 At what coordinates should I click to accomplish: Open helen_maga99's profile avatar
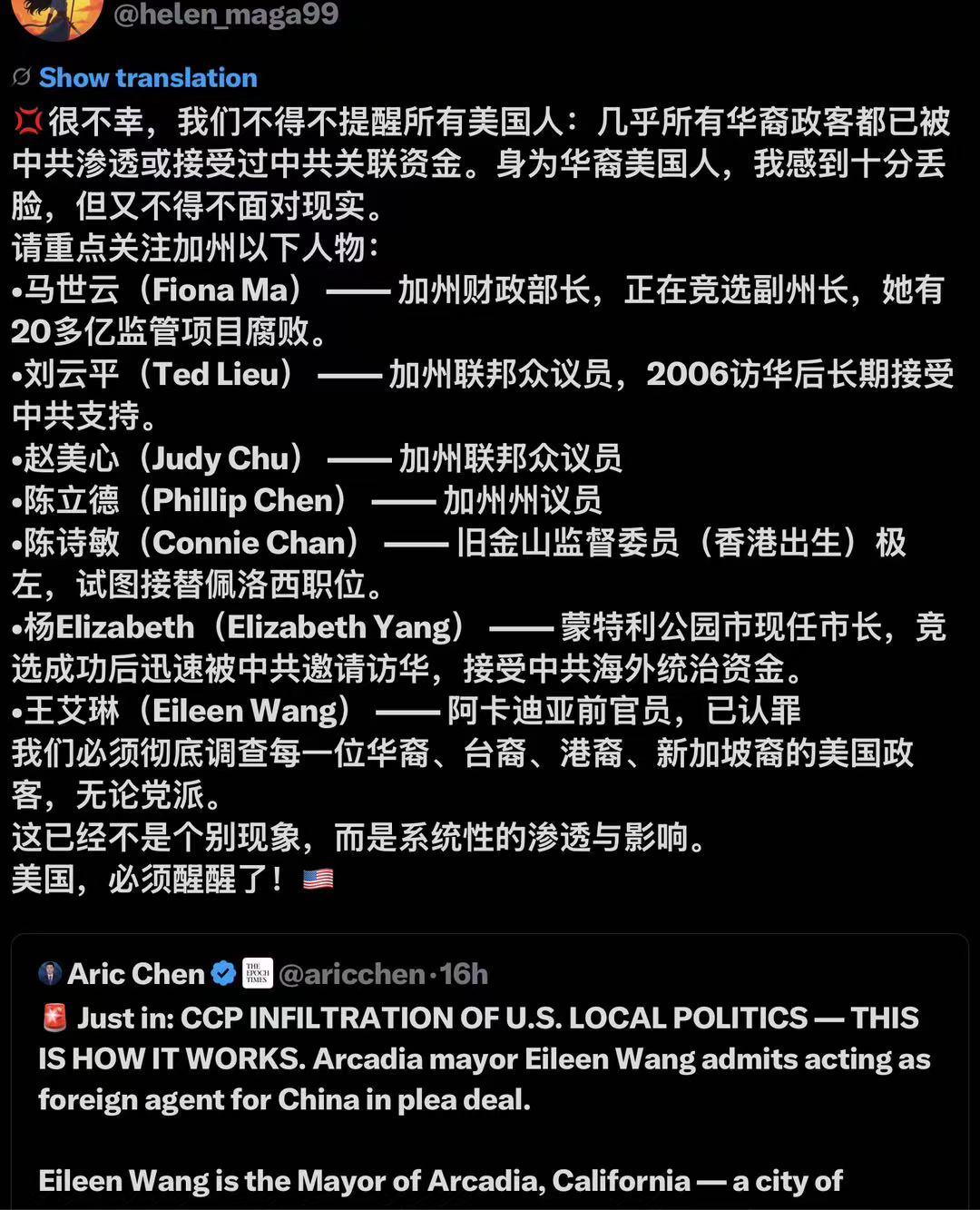(56, 18)
